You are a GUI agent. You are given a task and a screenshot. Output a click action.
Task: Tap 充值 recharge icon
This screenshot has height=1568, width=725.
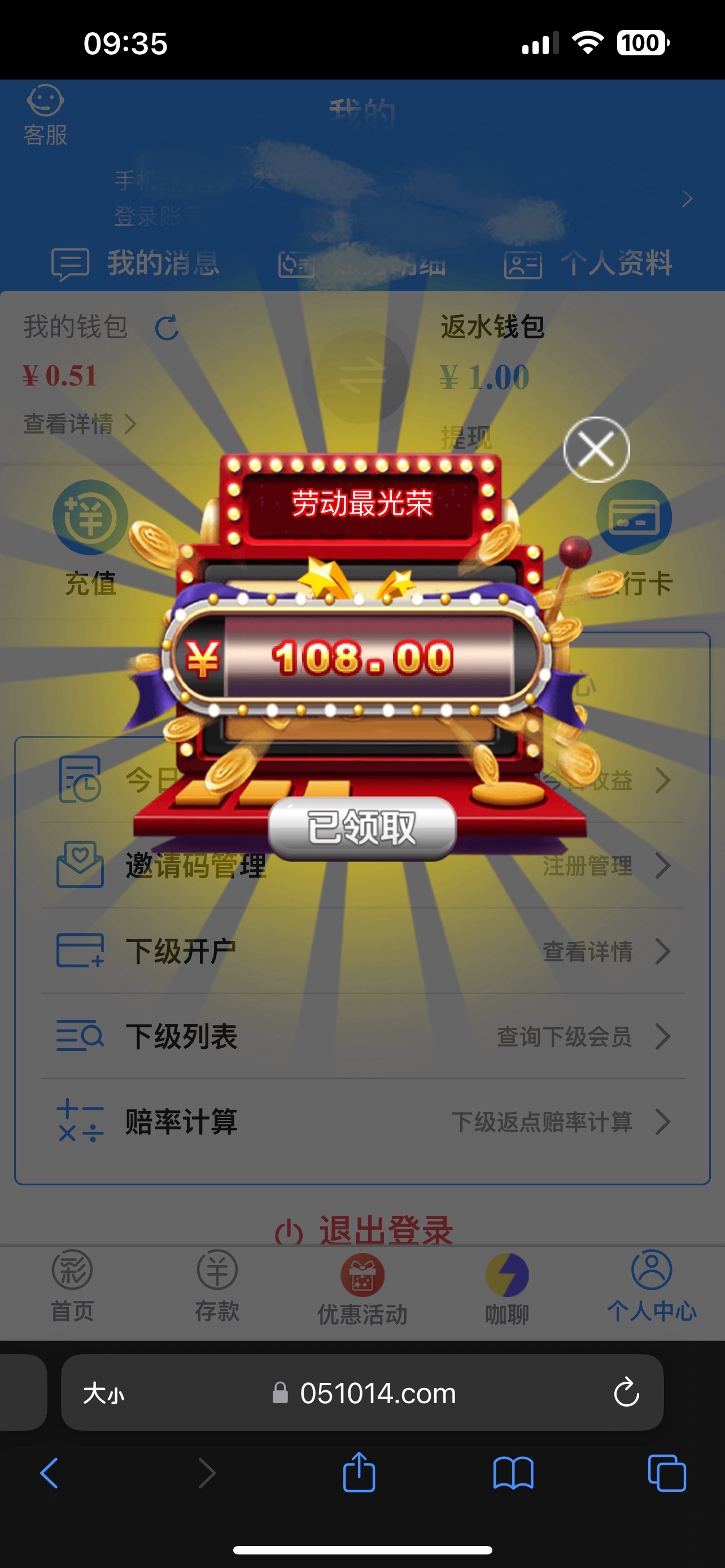90,519
